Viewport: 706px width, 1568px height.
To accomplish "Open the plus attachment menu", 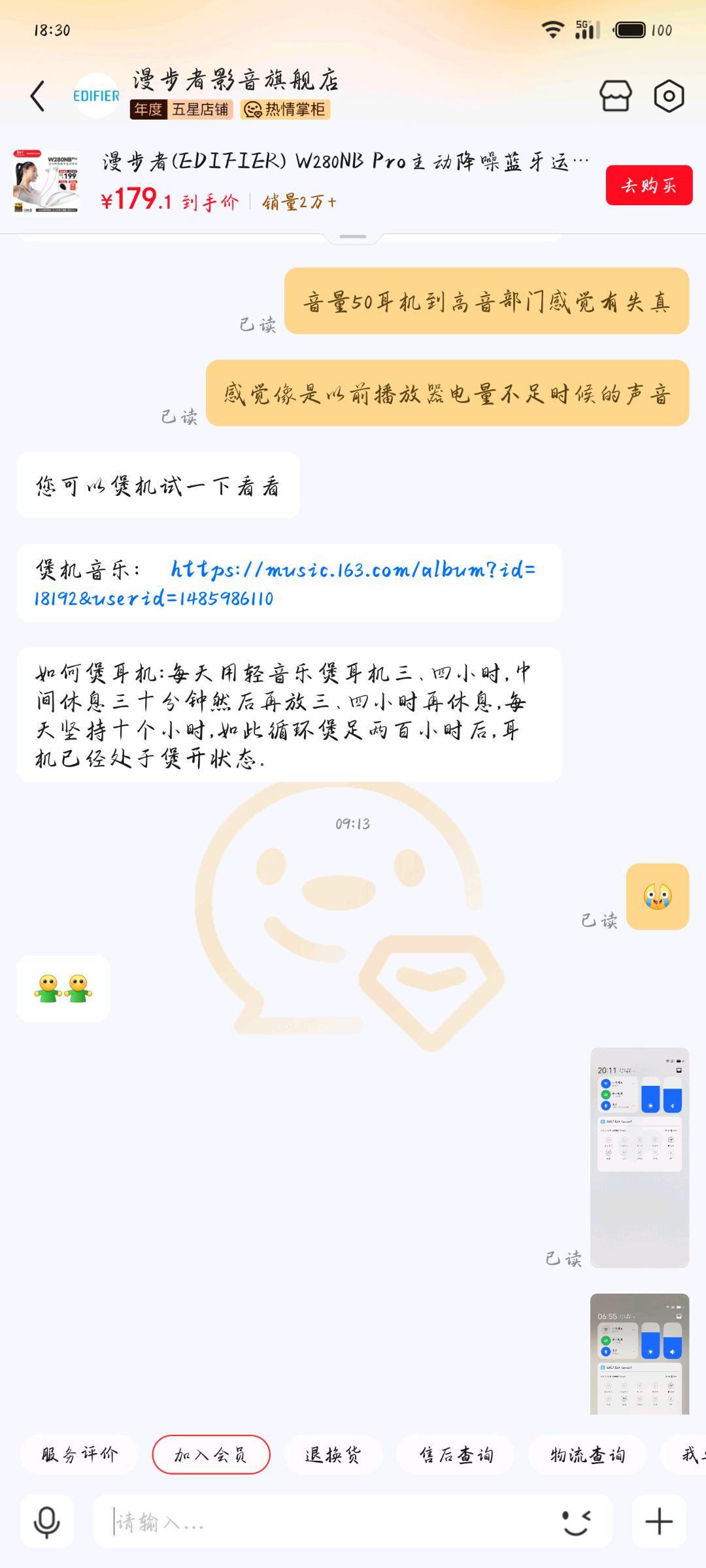I will [659, 1522].
